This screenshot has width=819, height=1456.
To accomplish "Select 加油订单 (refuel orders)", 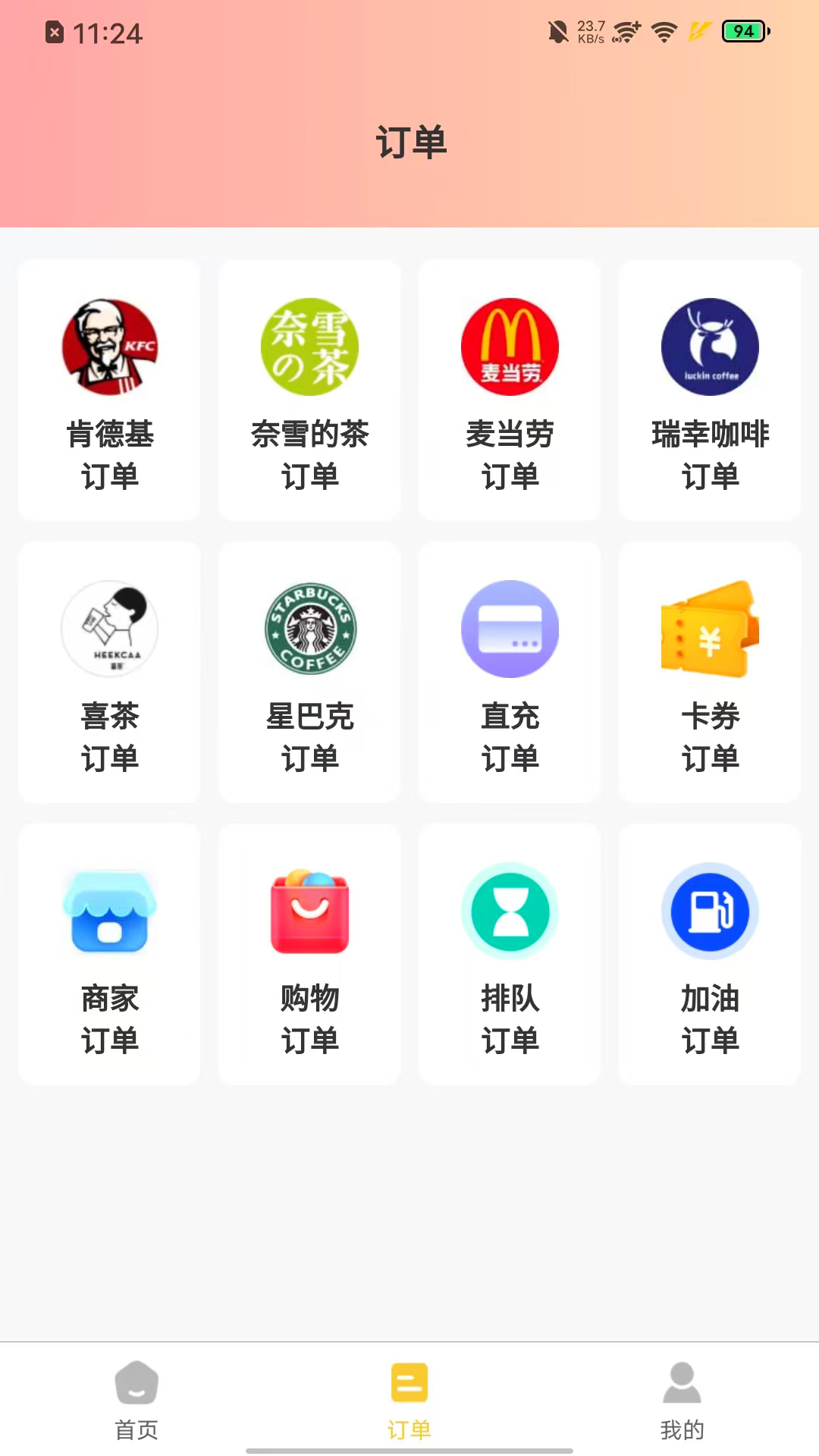I will [x=710, y=954].
